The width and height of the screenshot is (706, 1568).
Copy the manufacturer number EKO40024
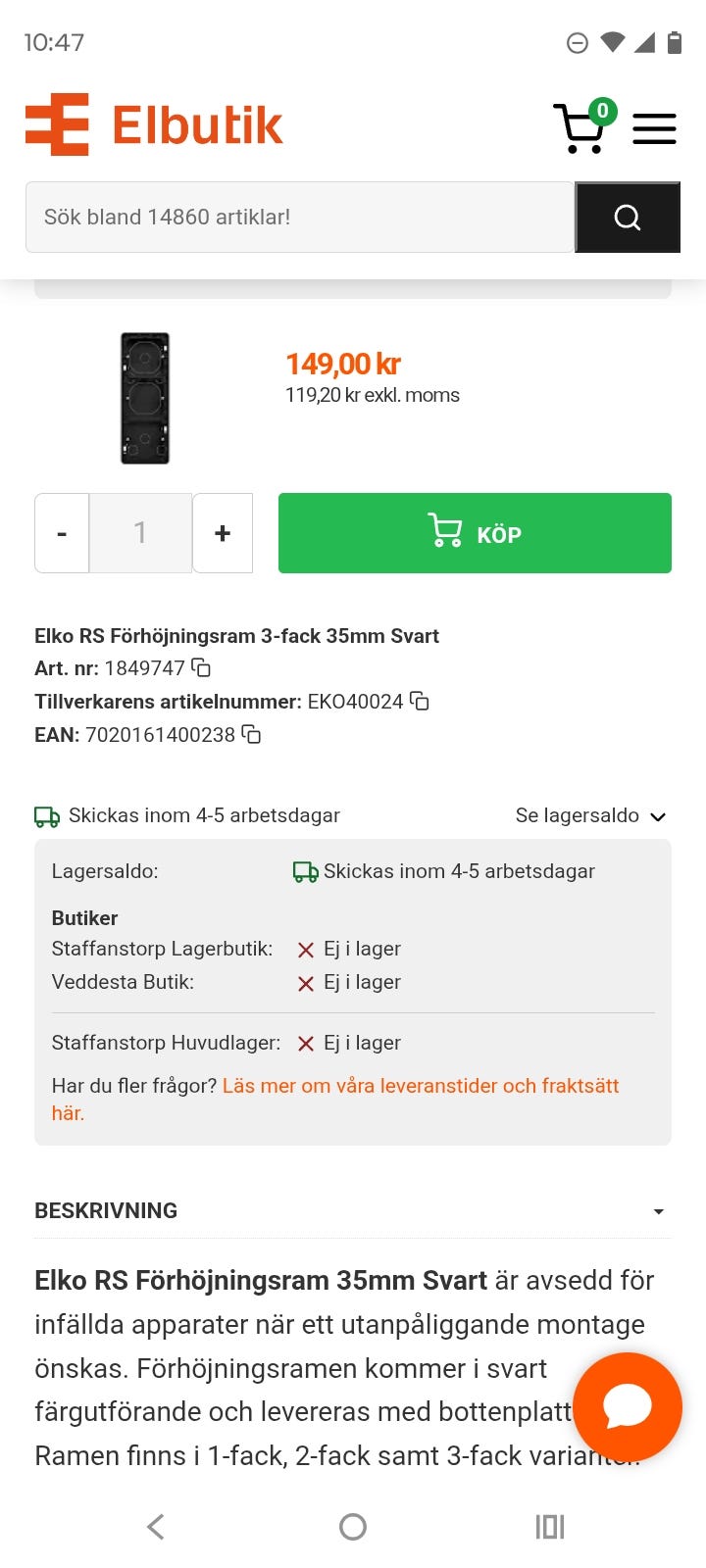(419, 701)
